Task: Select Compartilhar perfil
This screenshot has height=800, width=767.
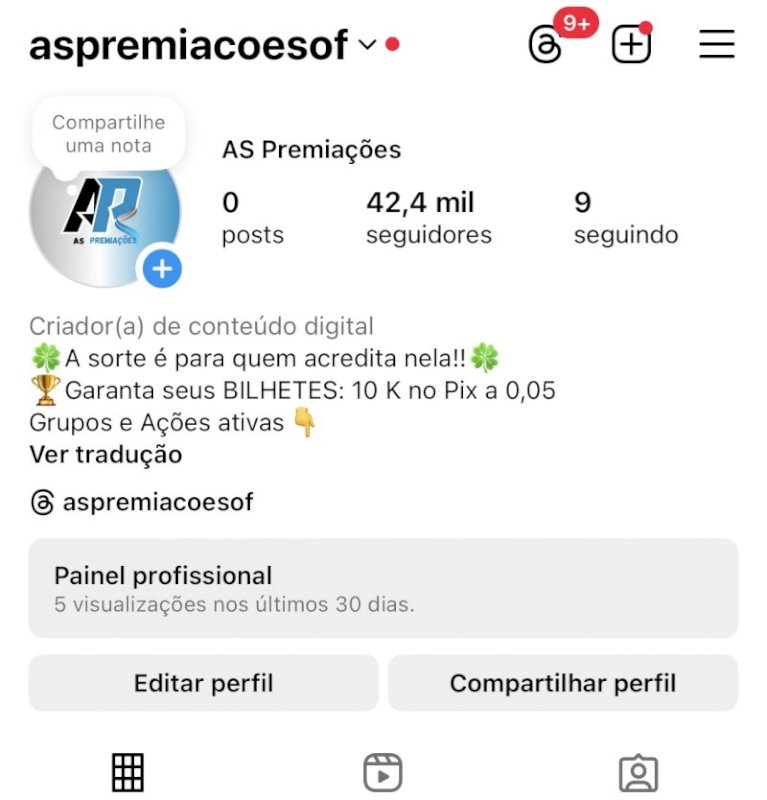Action: click(563, 682)
